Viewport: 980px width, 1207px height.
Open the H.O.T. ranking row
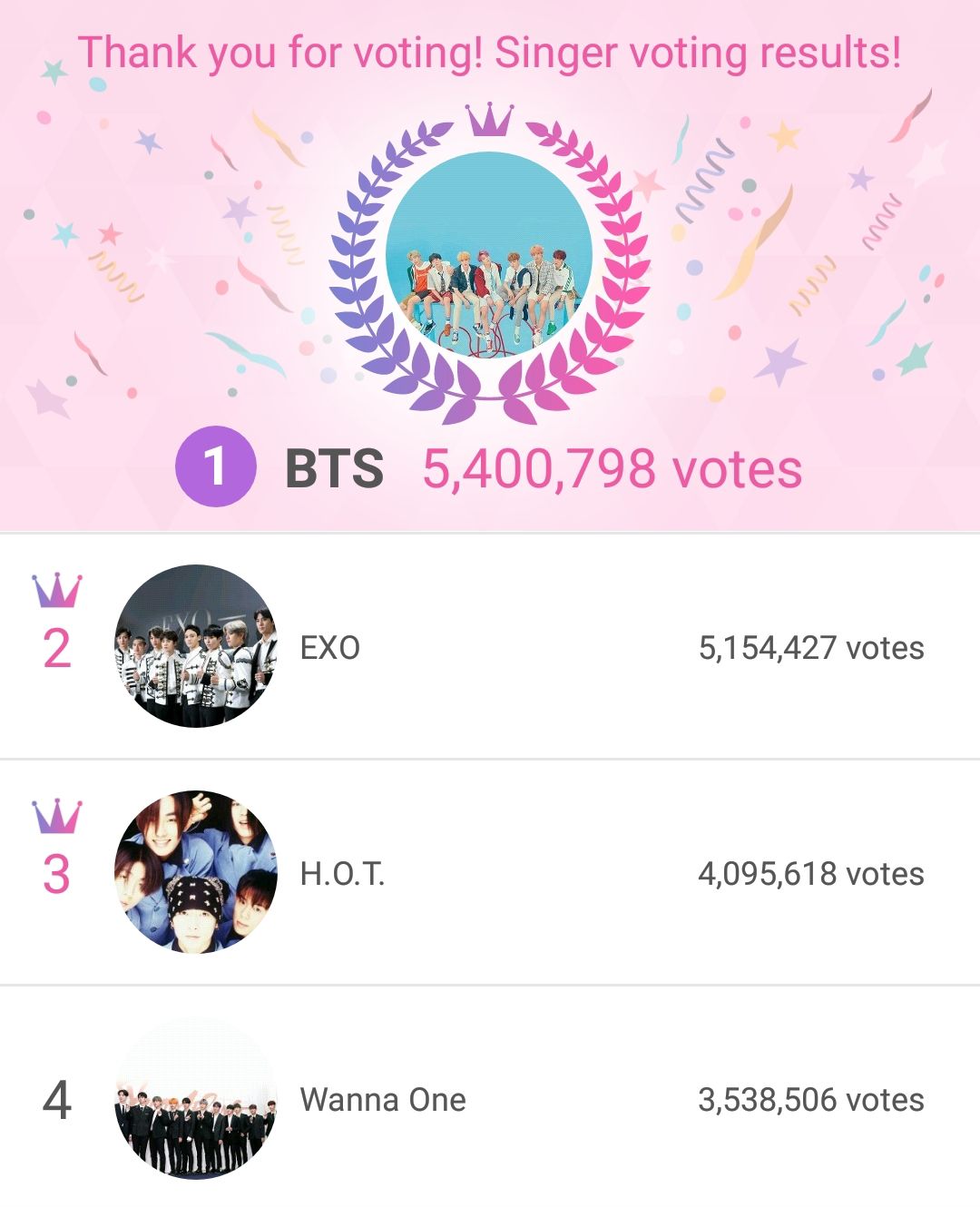click(490, 873)
